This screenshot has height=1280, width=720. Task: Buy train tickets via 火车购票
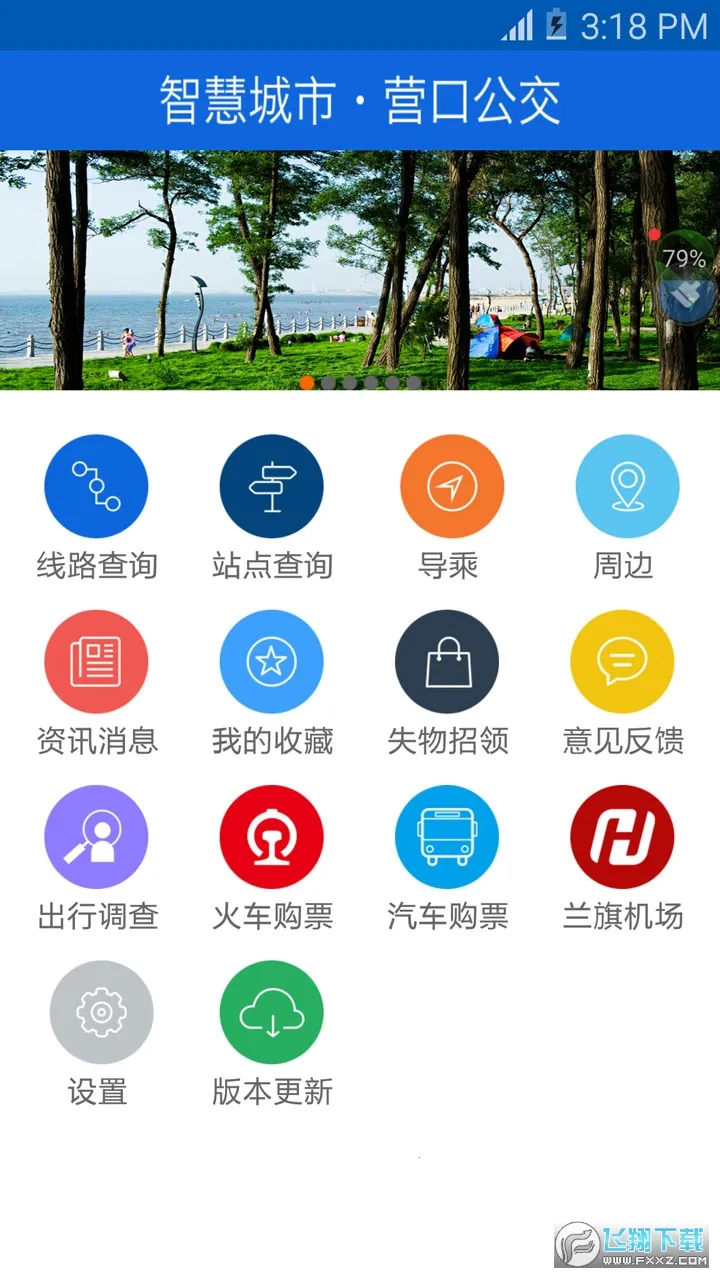point(272,837)
